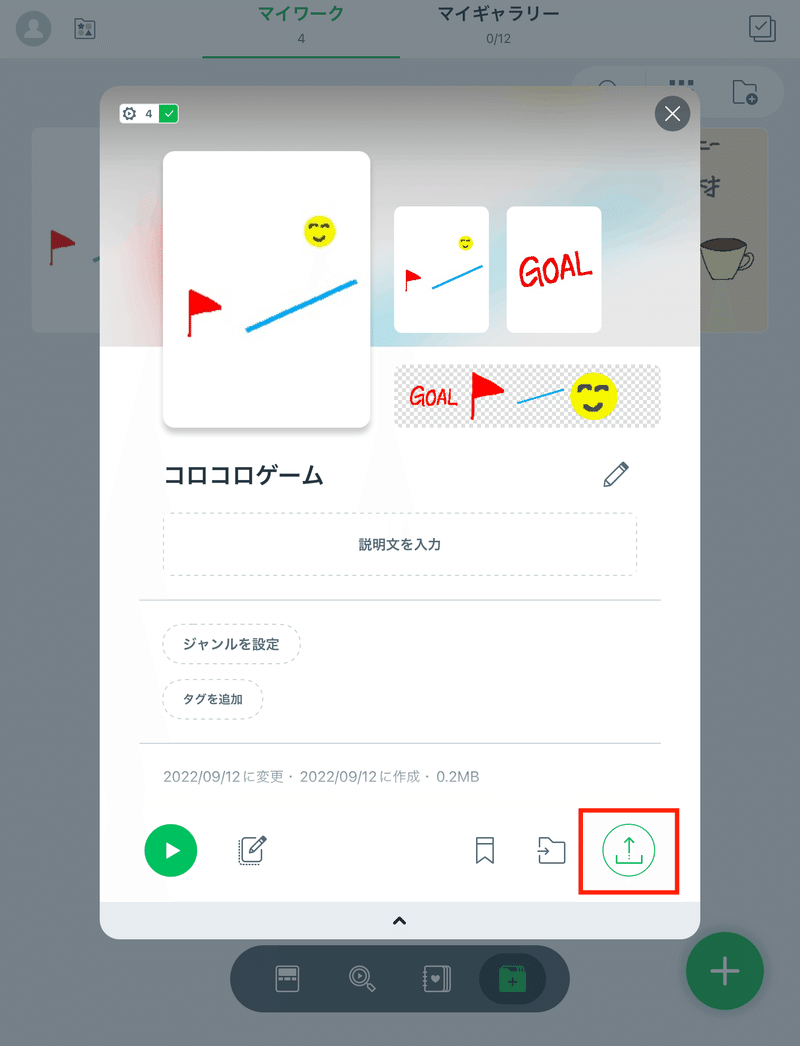Tap the 説明文を入力 description field
The height and width of the screenshot is (1046, 800).
click(400, 545)
